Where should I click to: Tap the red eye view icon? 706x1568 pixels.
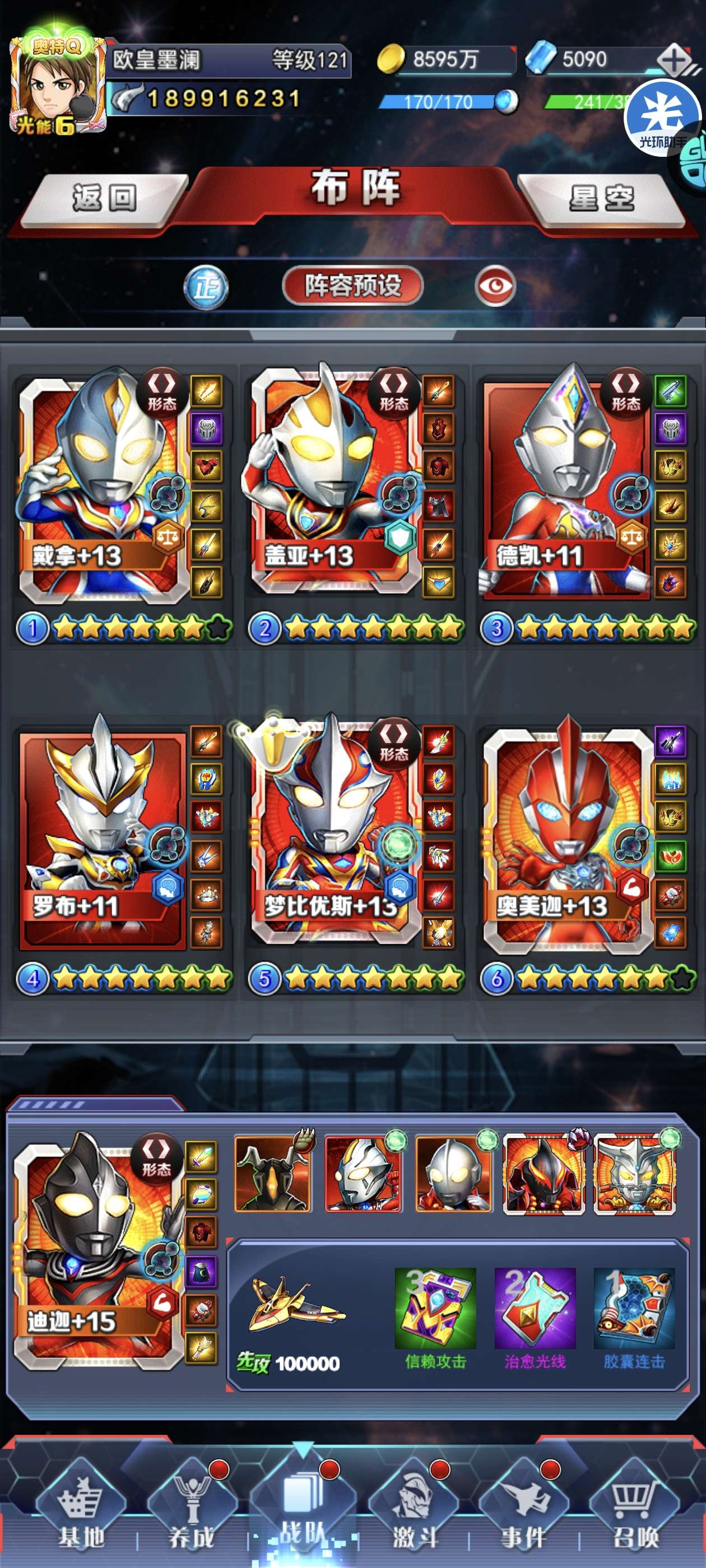[x=495, y=286]
